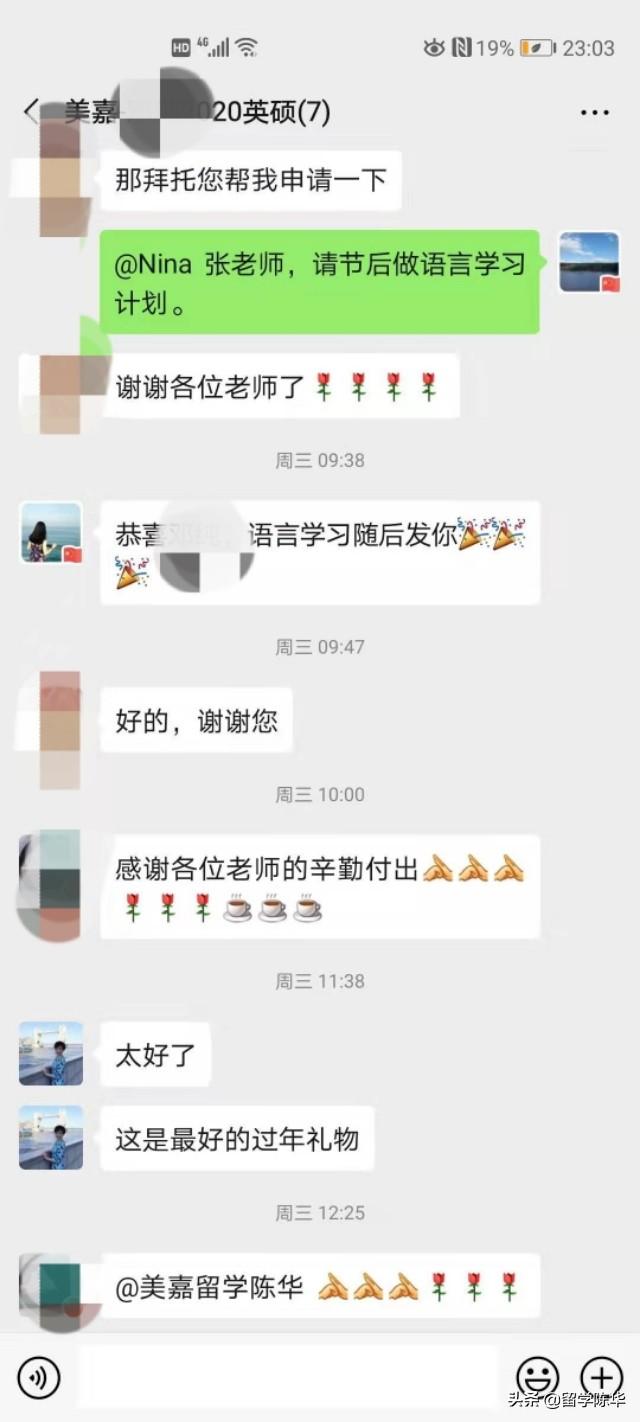Switch to voice message input
Screen dimensions: 640x1422
(x=39, y=1378)
